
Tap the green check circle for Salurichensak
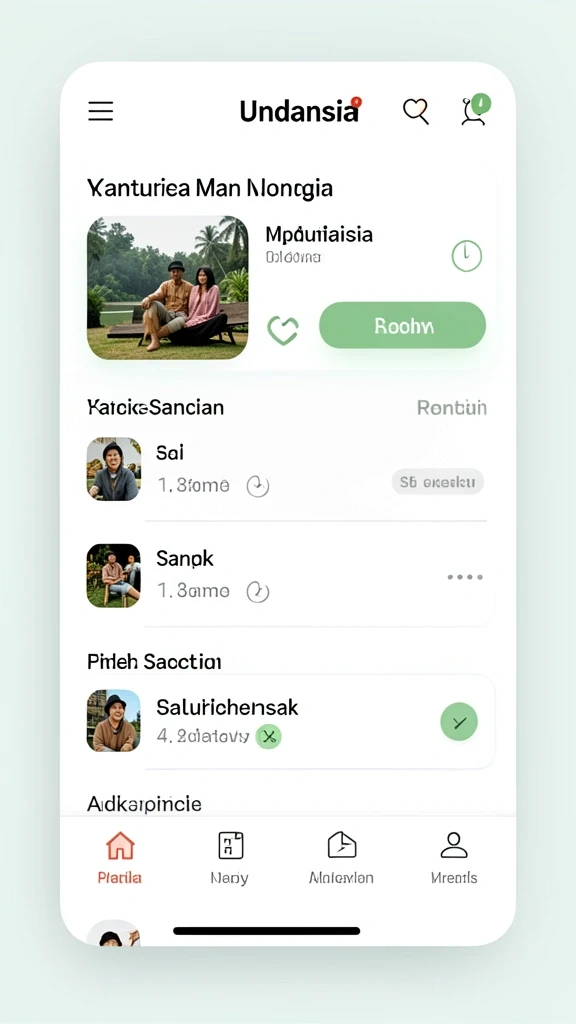click(459, 722)
